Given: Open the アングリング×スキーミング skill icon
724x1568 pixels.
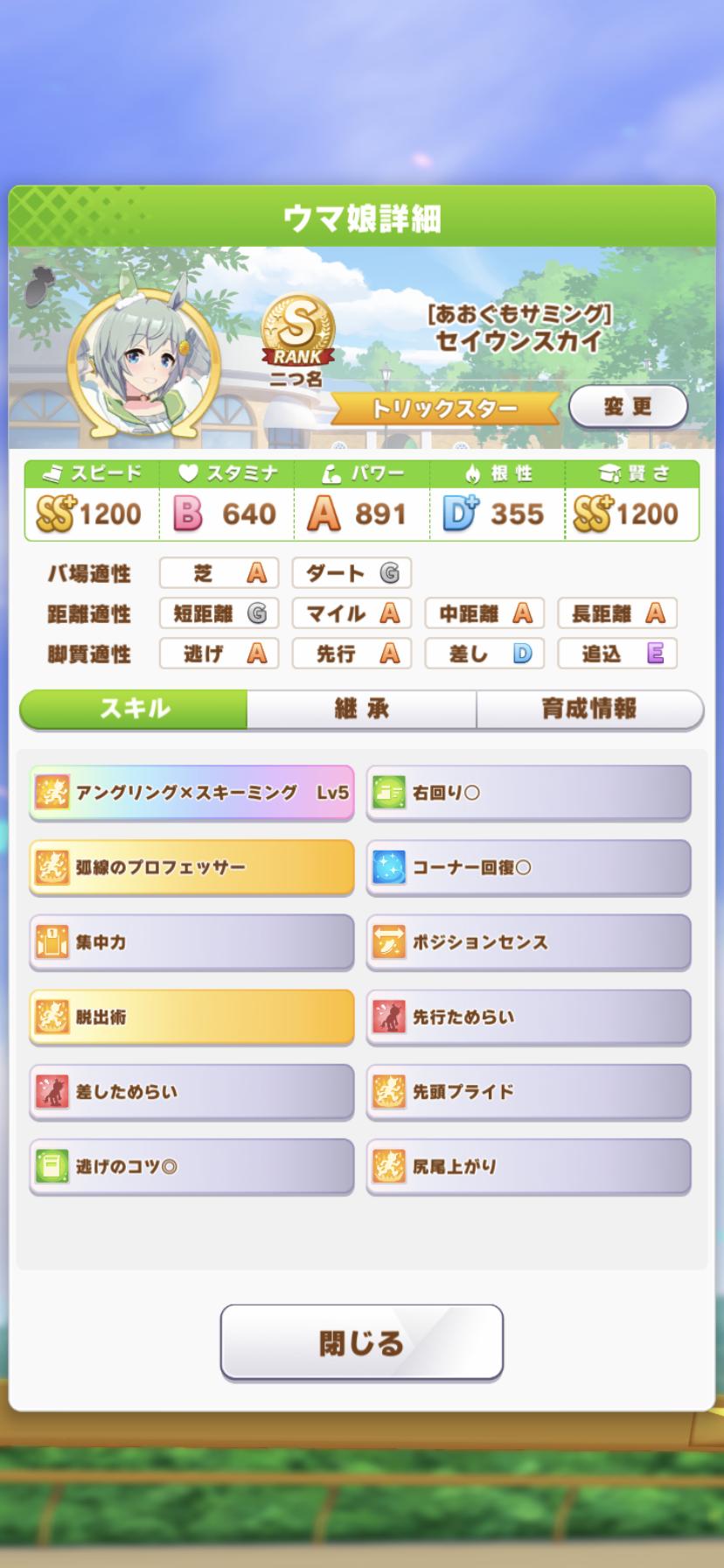Looking at the screenshot, I should click(54, 792).
